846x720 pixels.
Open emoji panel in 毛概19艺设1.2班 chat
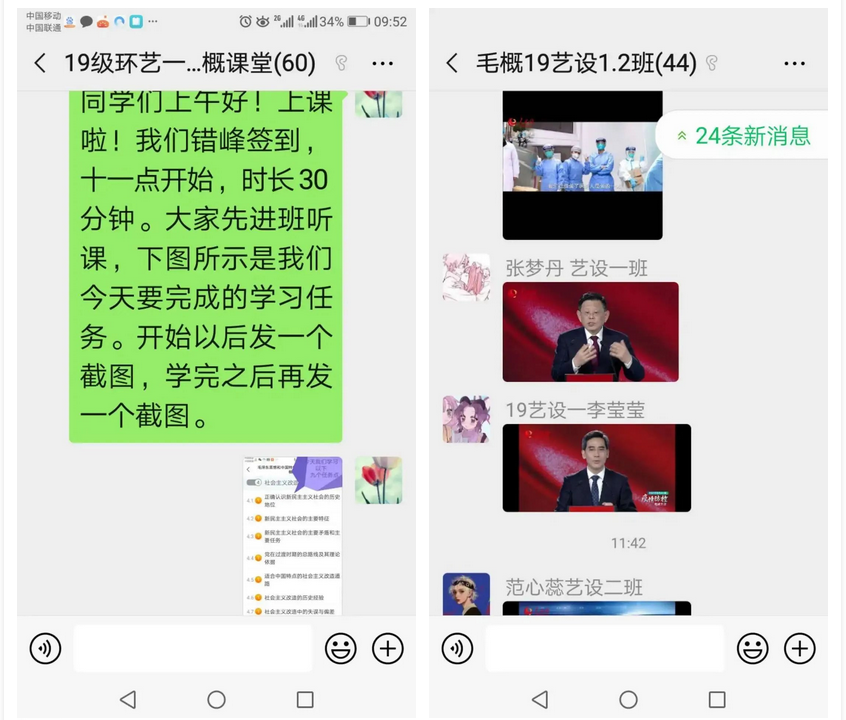tap(753, 649)
